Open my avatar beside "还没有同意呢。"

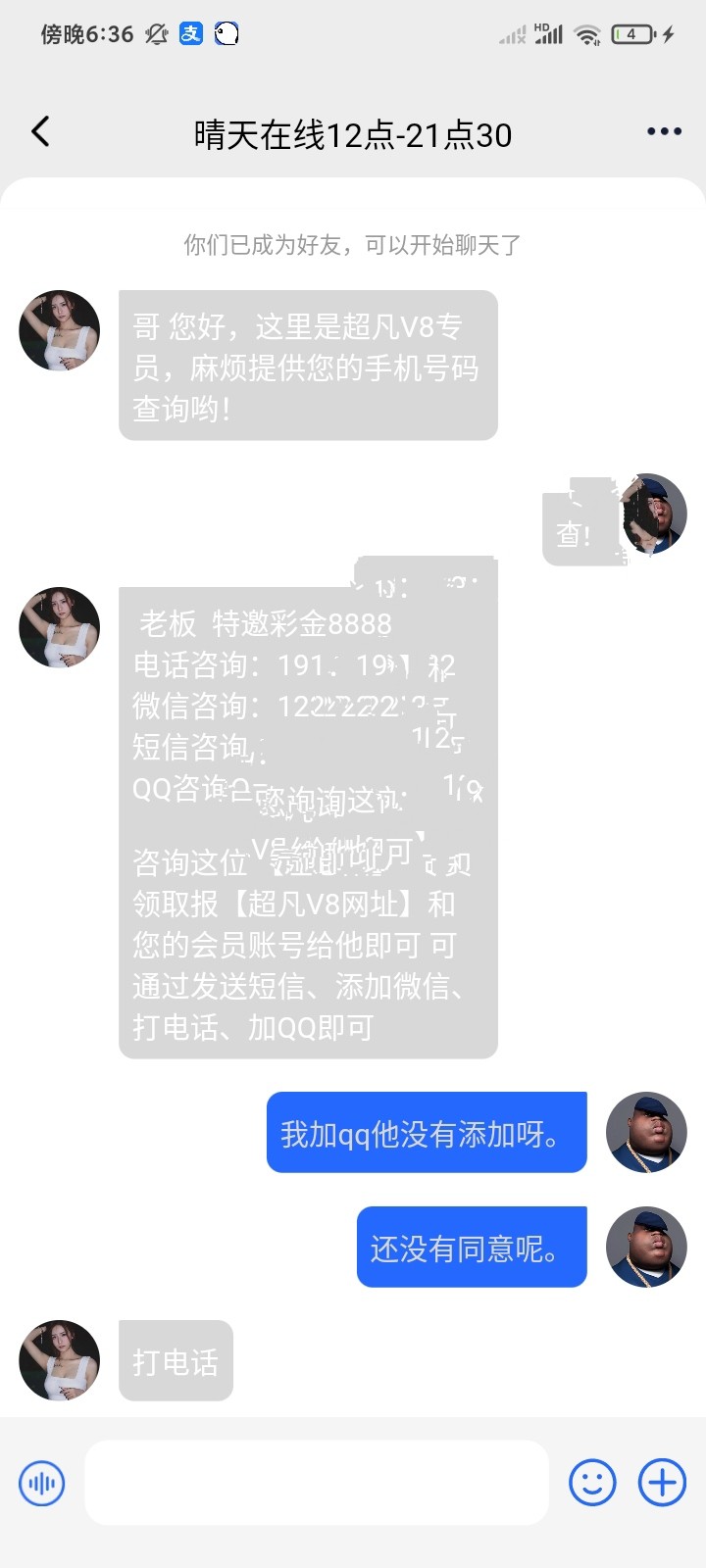click(646, 1247)
